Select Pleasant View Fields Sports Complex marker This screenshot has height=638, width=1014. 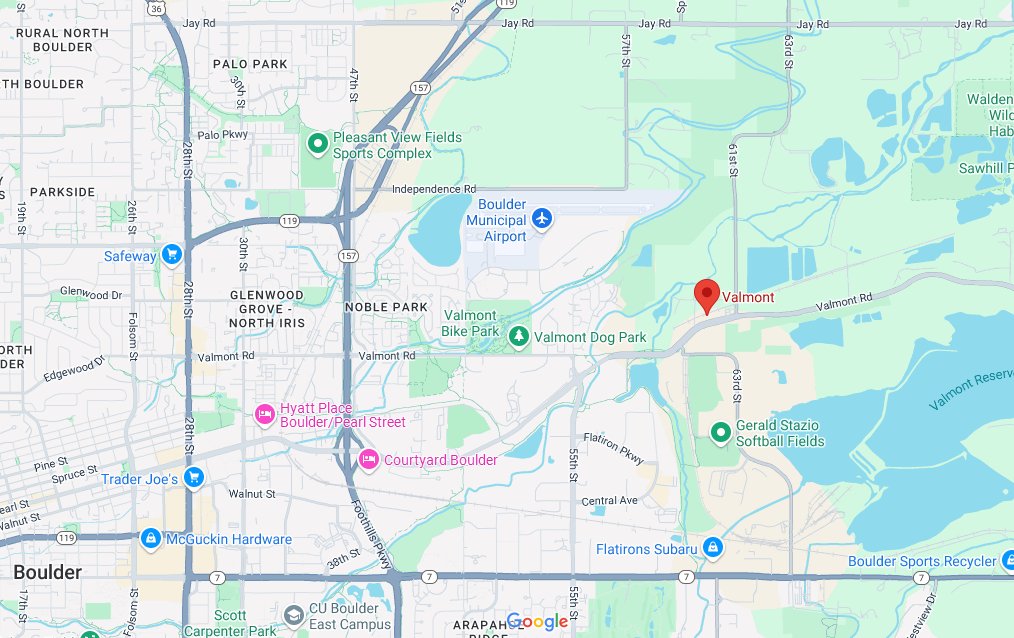coord(318,145)
